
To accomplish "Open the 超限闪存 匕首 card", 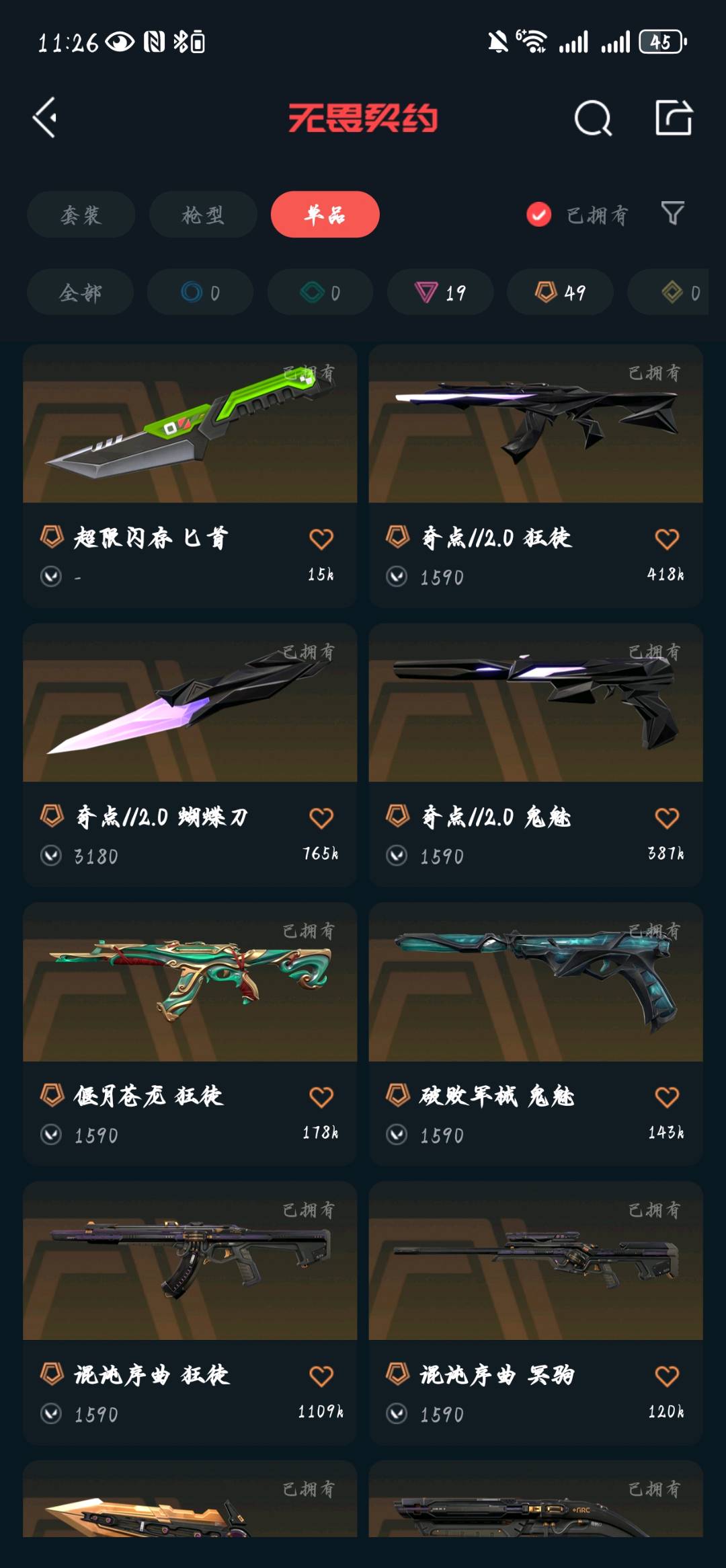I will [190, 425].
